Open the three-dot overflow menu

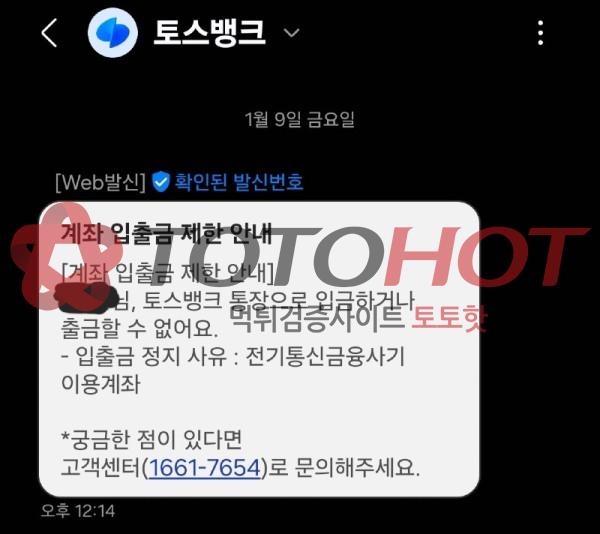click(x=541, y=33)
